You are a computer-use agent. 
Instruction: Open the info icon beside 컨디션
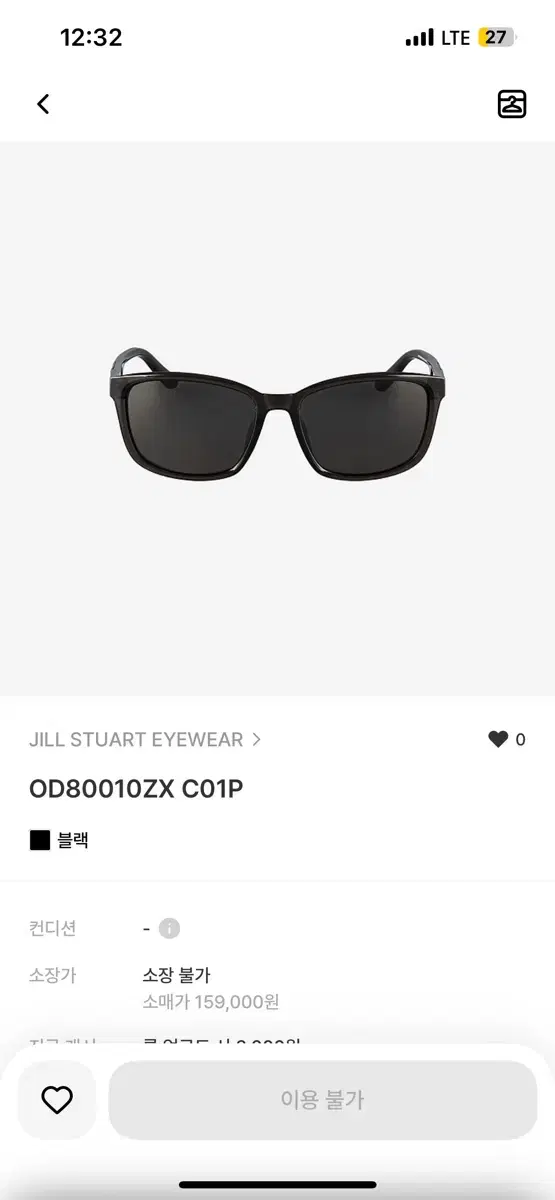point(170,928)
